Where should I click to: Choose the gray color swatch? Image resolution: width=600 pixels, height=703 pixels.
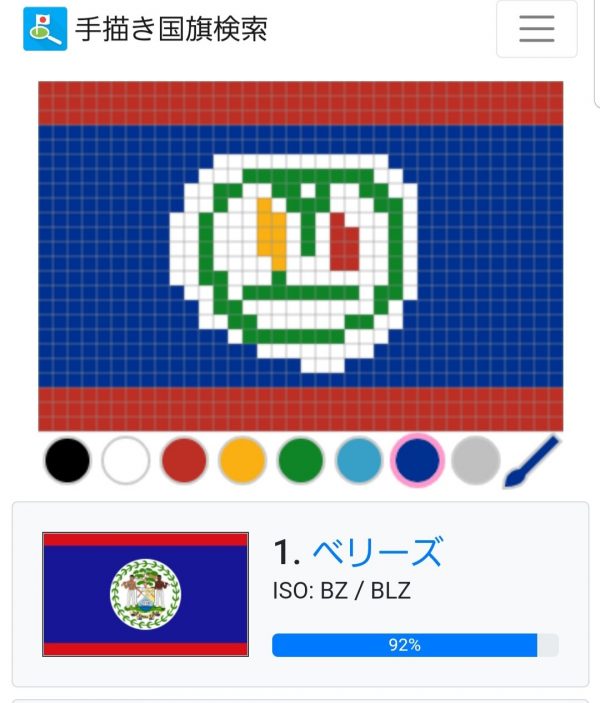click(475, 461)
